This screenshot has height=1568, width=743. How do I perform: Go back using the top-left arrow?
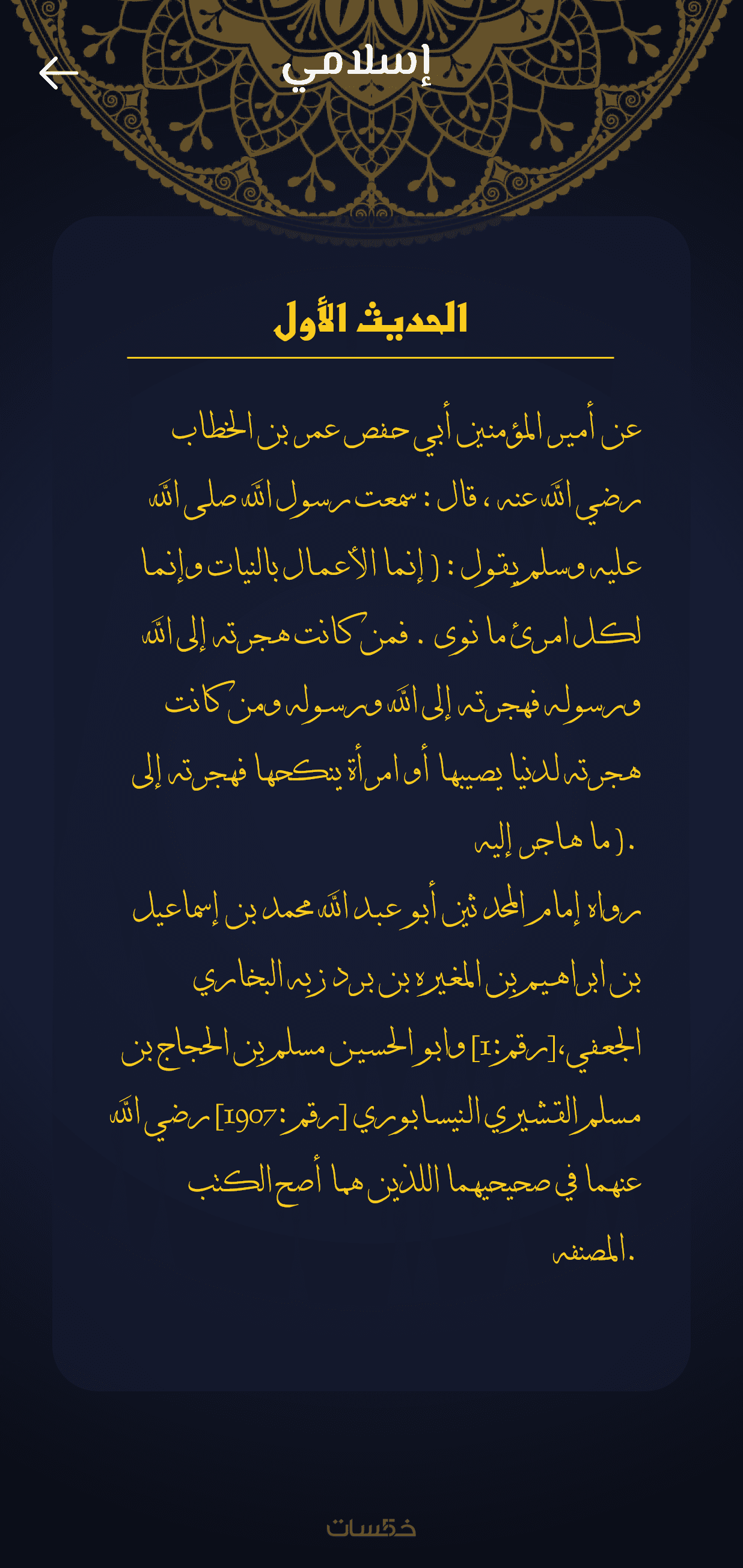click(58, 73)
